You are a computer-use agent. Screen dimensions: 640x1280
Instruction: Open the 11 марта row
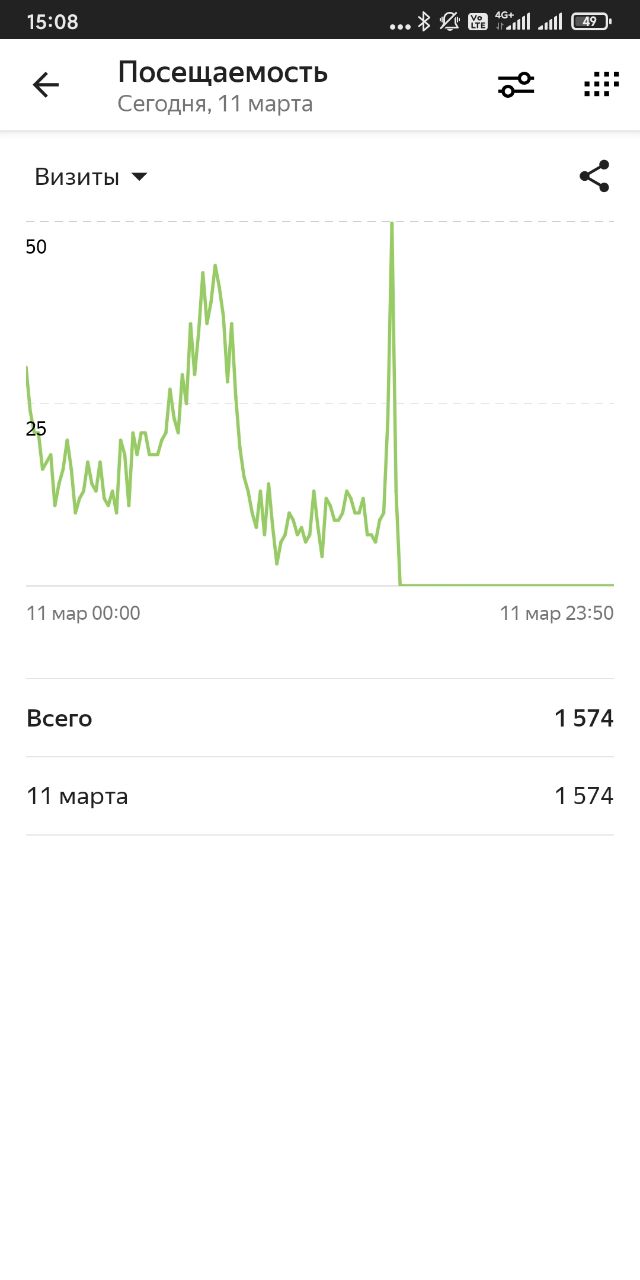tap(320, 796)
